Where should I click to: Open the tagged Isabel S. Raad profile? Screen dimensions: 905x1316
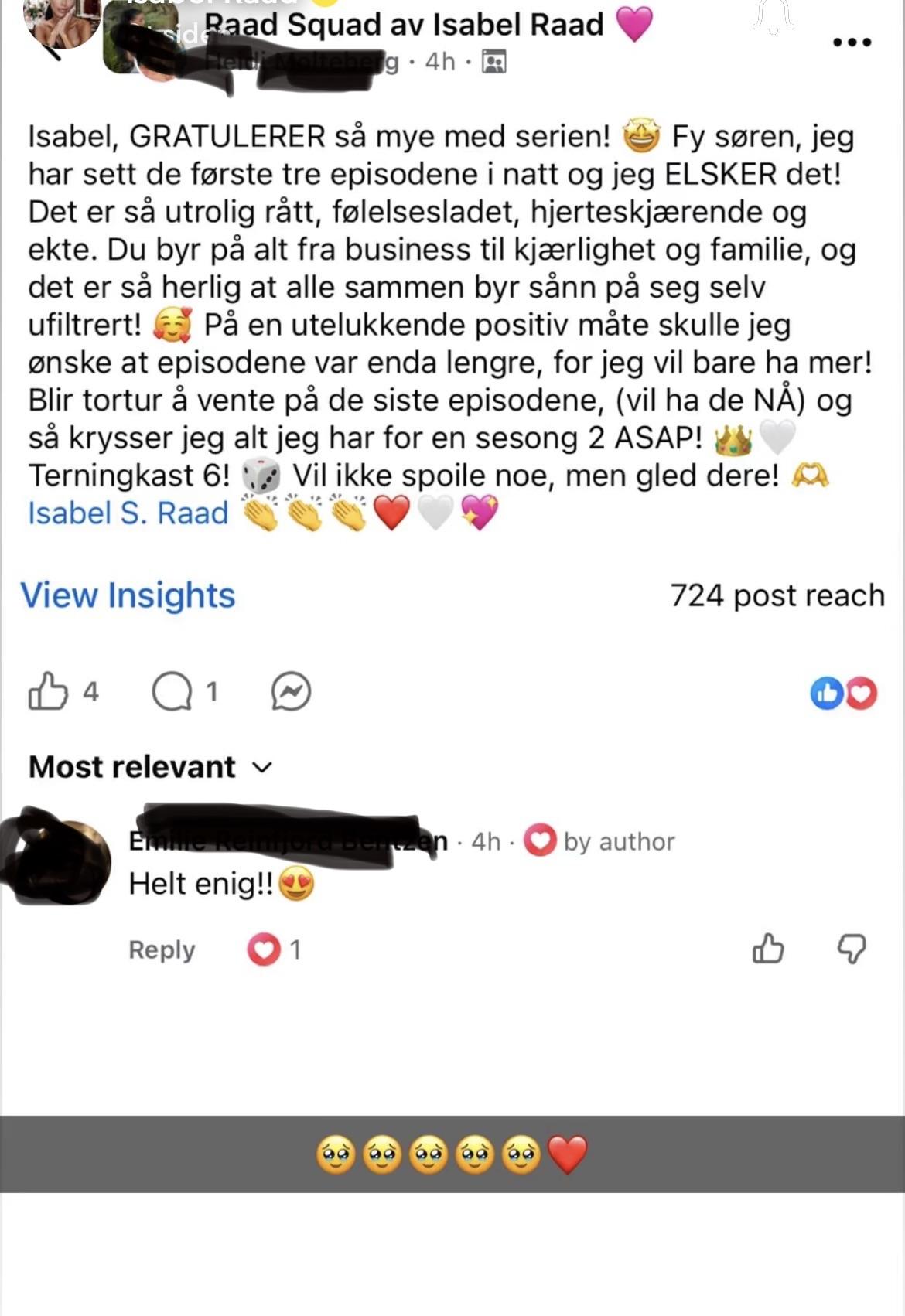point(128,513)
